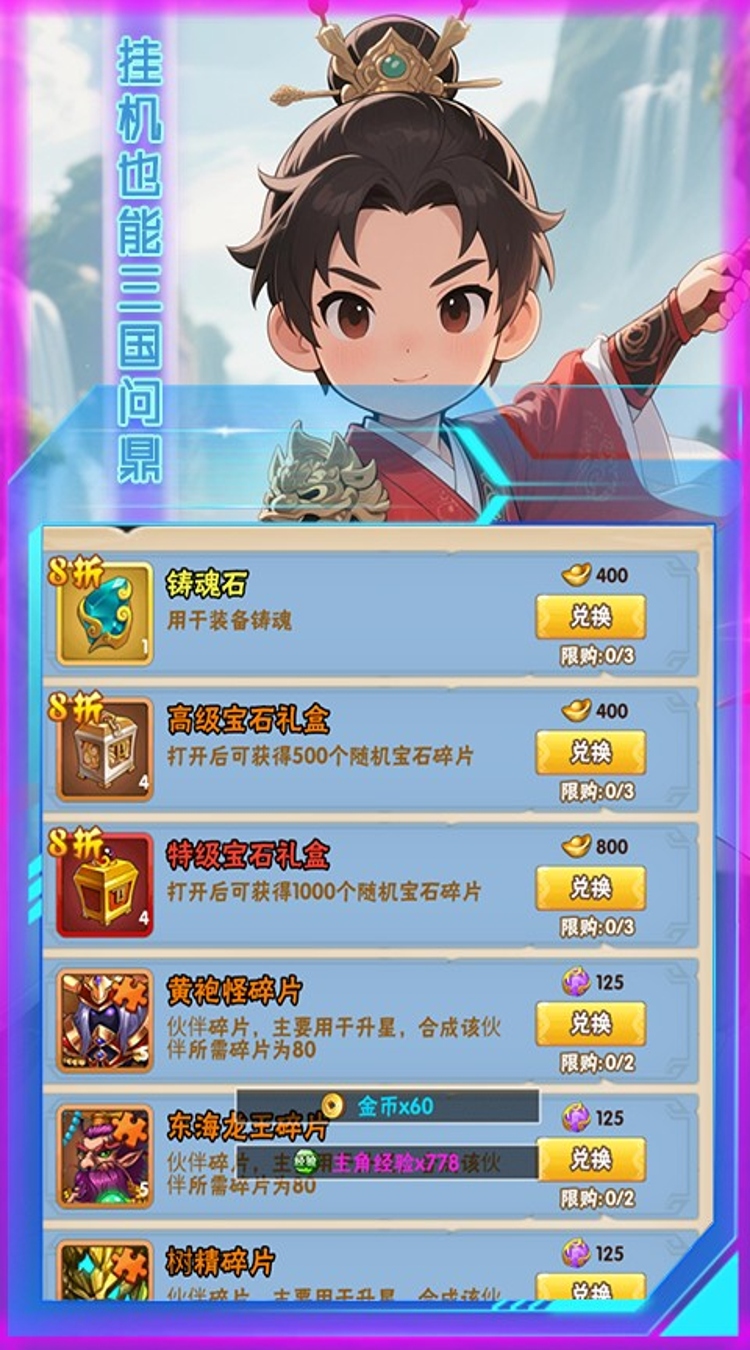Click 兑换 for 黄袍怪碎片

coord(592,1025)
